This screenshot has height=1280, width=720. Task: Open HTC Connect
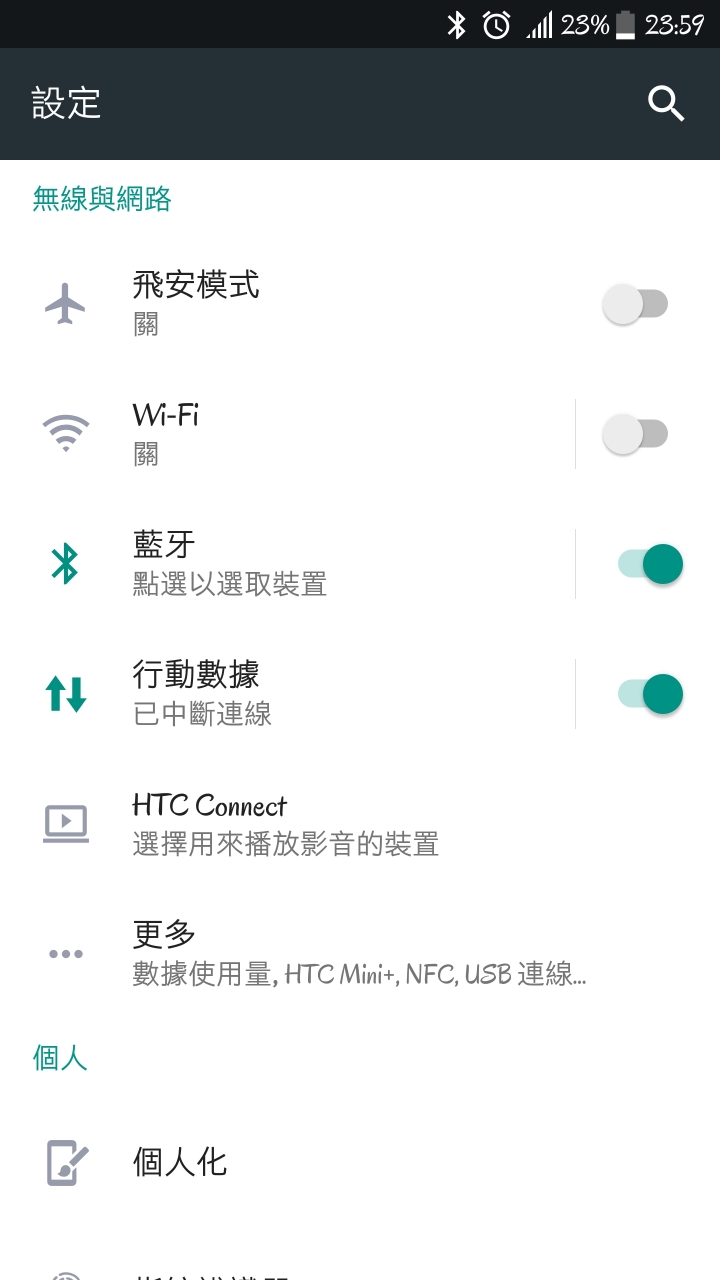coord(360,824)
